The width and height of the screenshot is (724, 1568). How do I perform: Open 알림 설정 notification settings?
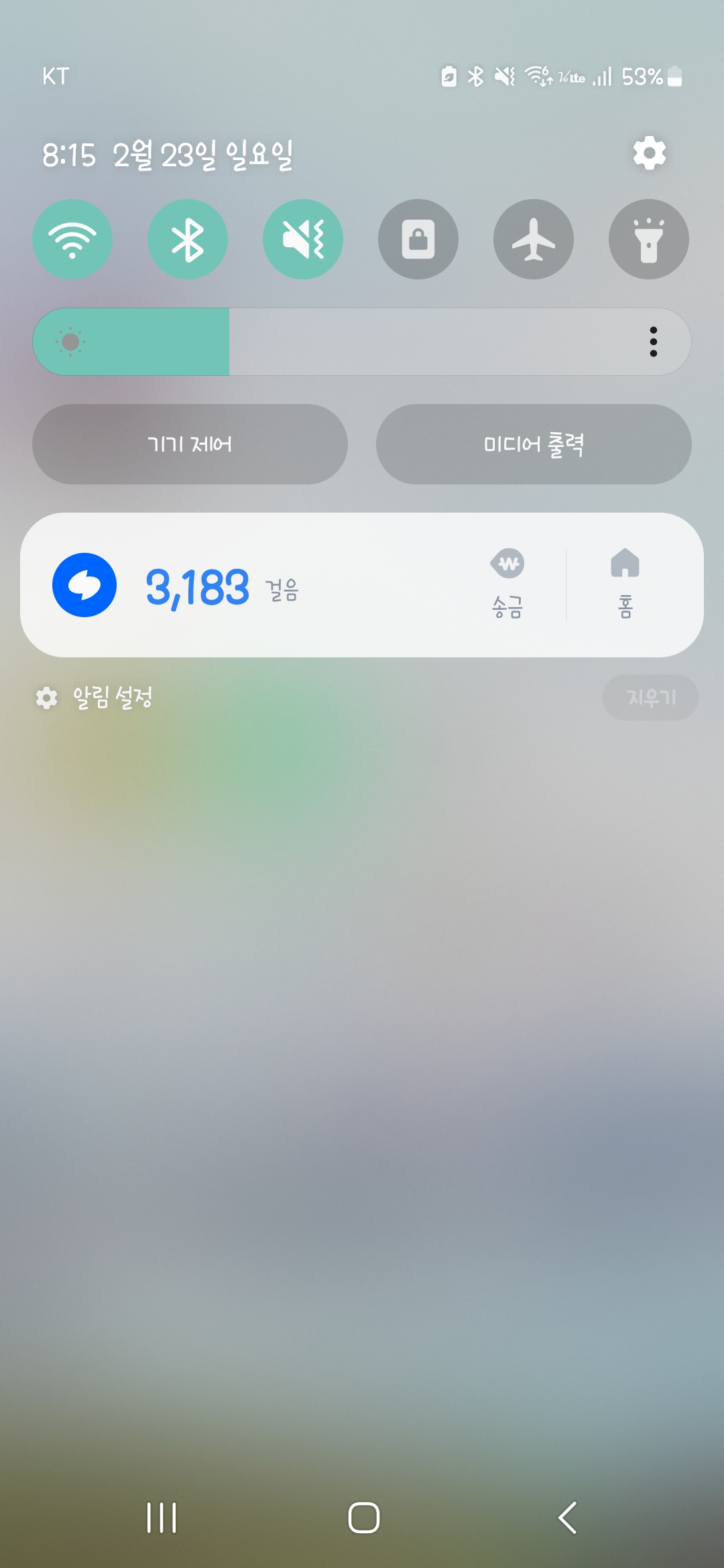95,698
